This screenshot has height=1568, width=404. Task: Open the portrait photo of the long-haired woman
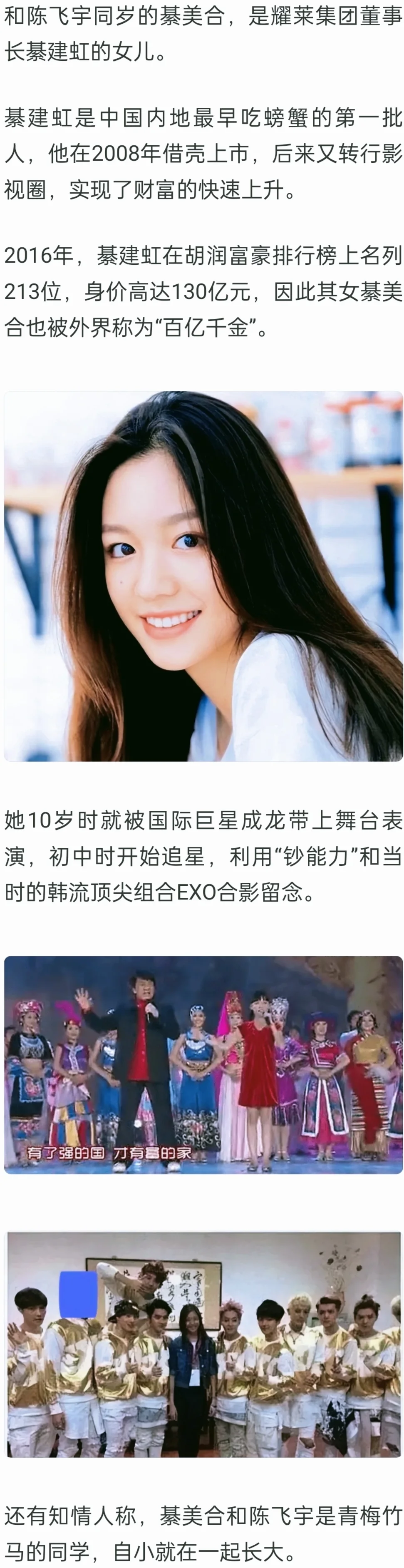click(x=203, y=576)
